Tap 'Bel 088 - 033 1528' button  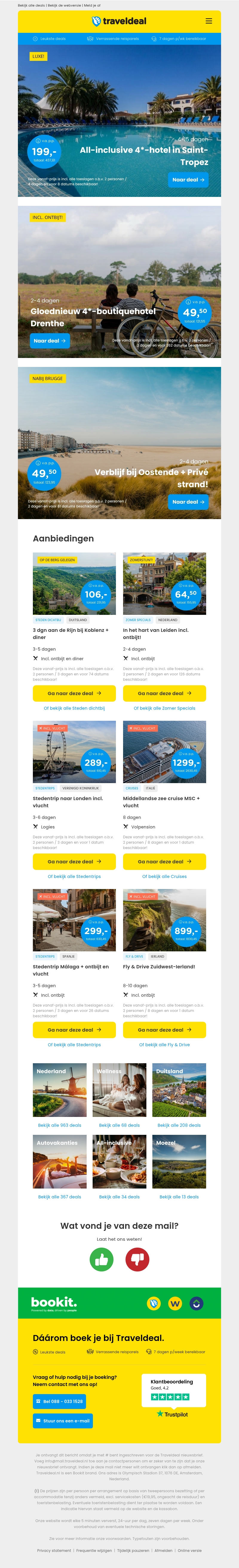pyautogui.click(x=59, y=1401)
